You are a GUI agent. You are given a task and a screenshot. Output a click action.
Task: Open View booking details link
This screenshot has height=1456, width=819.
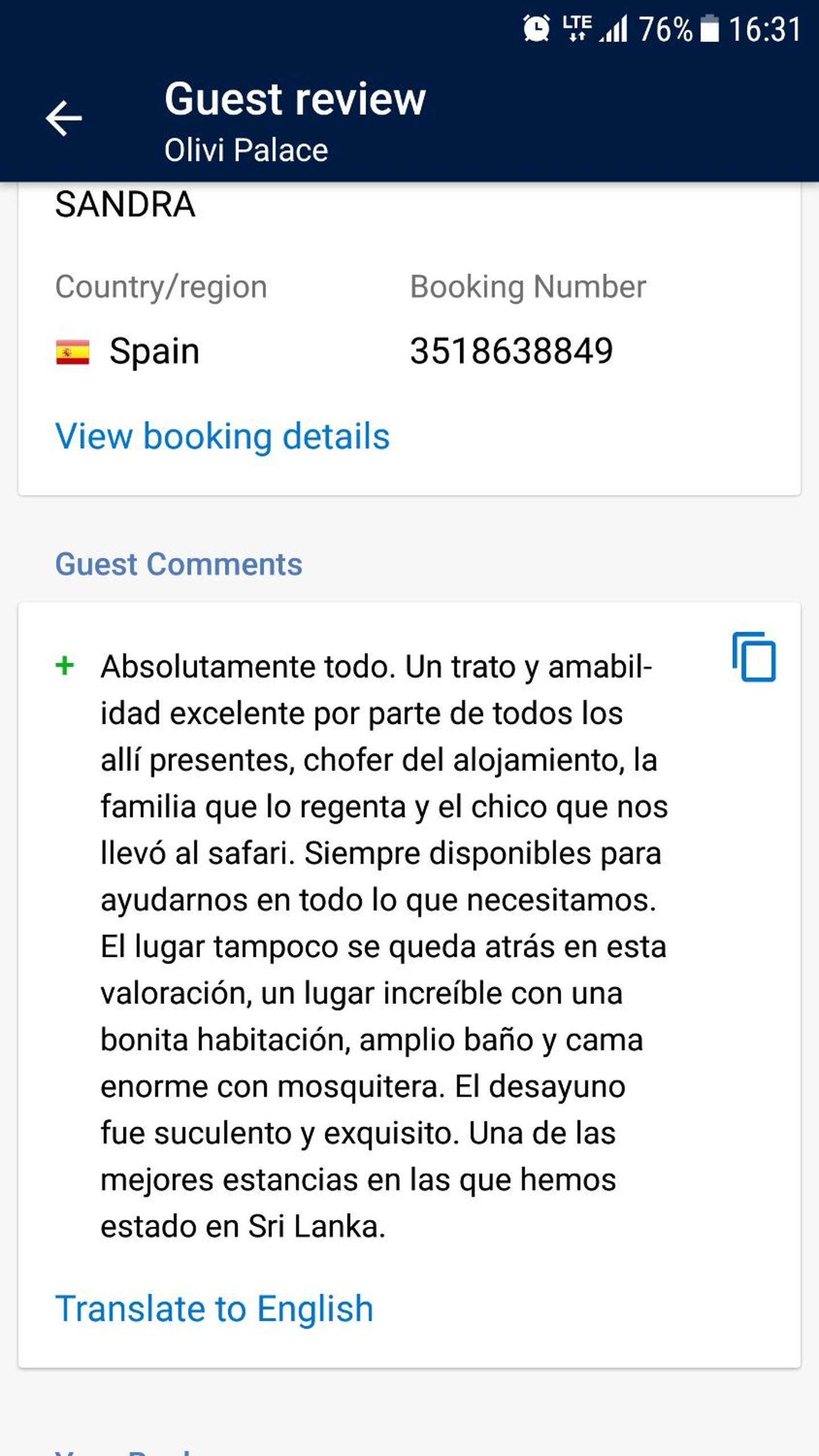coord(222,436)
